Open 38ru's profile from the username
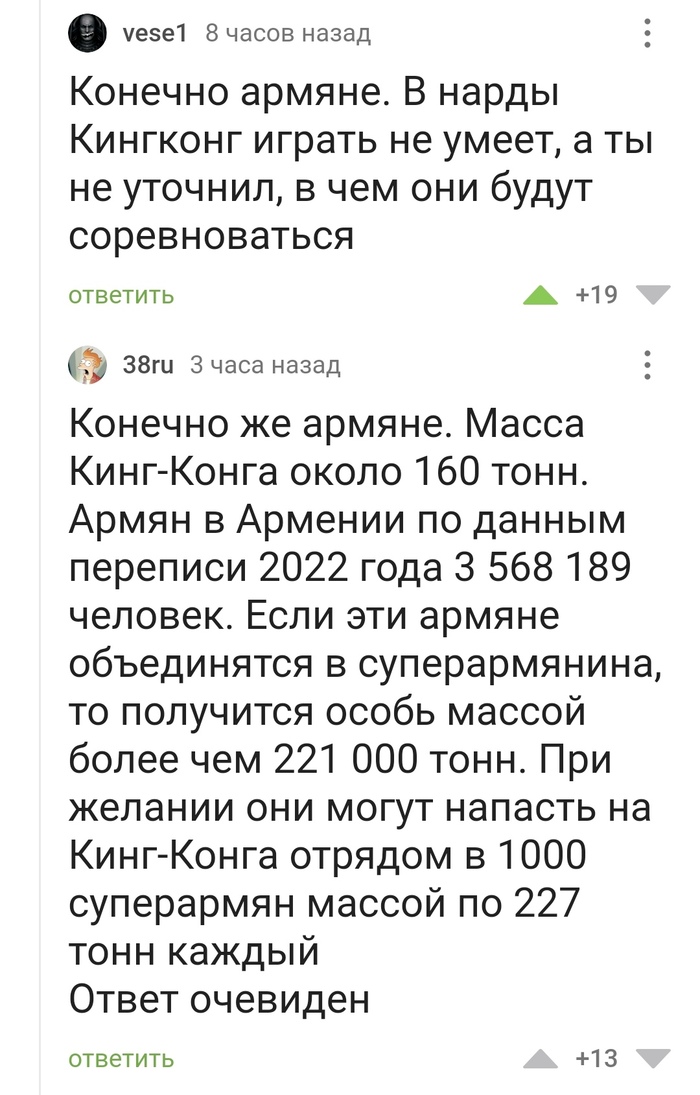 pos(146,366)
